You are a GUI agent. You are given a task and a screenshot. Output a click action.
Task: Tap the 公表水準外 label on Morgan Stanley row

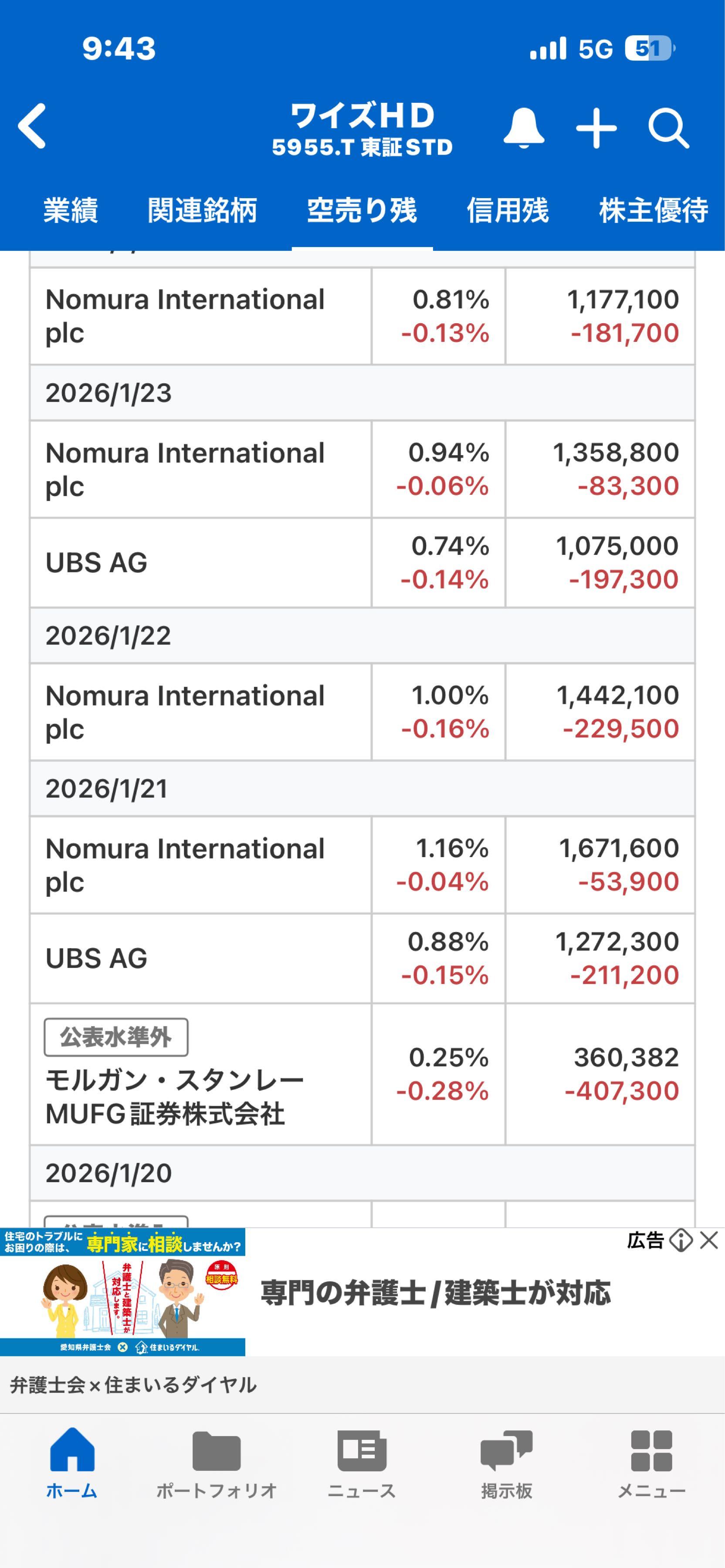click(x=115, y=1037)
